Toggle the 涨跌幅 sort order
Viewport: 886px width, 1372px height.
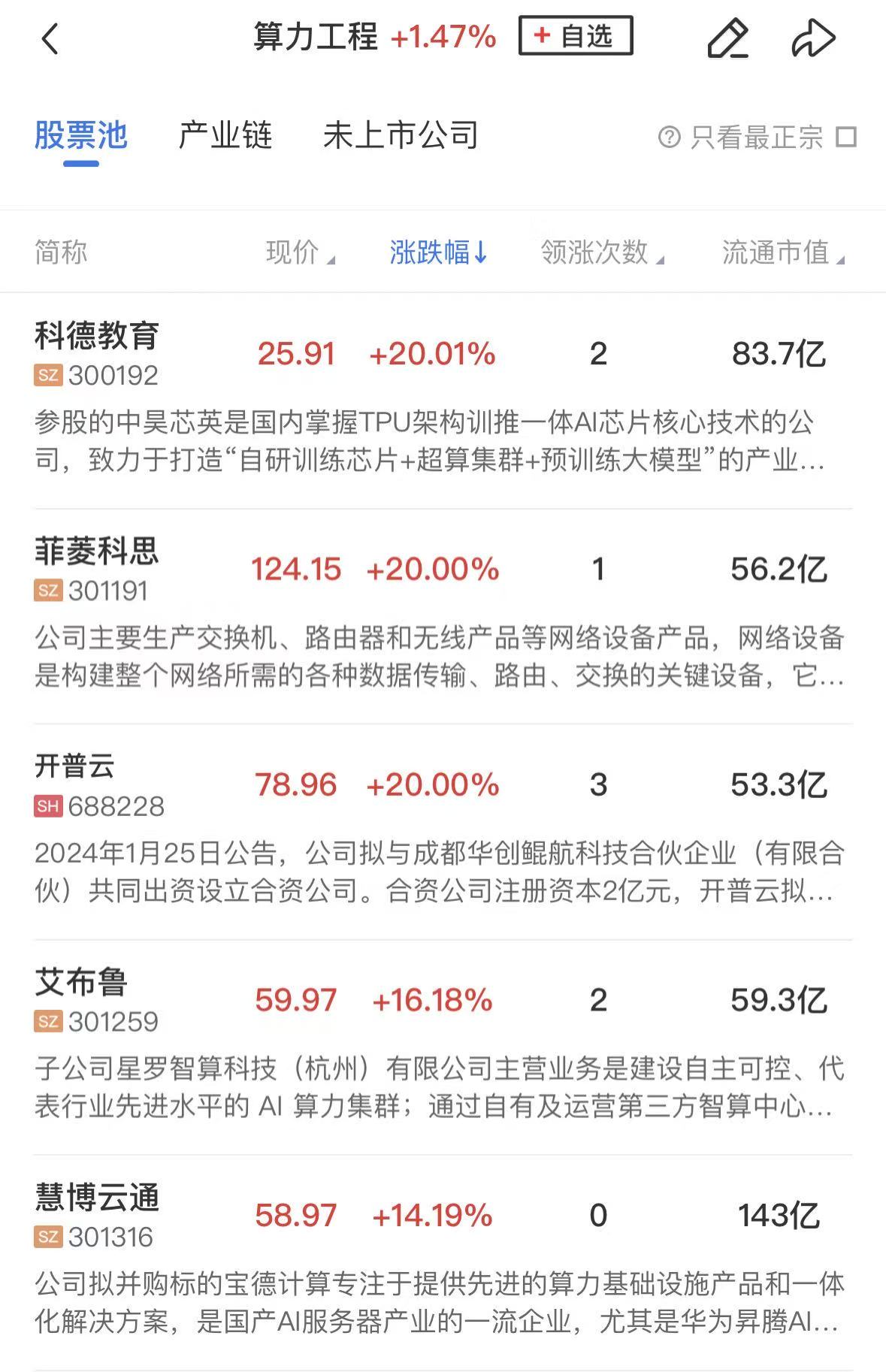(x=438, y=252)
